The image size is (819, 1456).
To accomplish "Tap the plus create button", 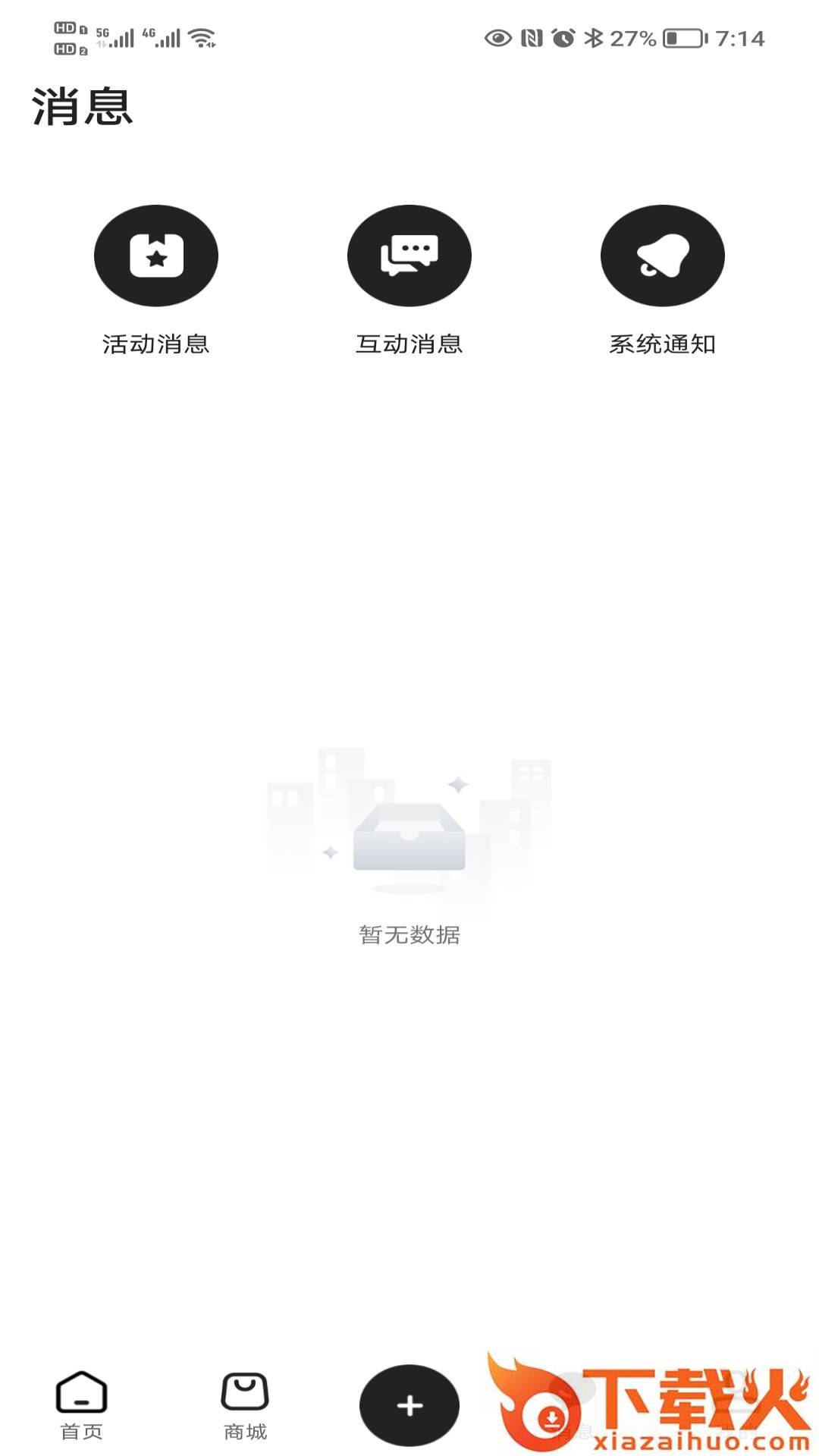I will click(x=409, y=1404).
